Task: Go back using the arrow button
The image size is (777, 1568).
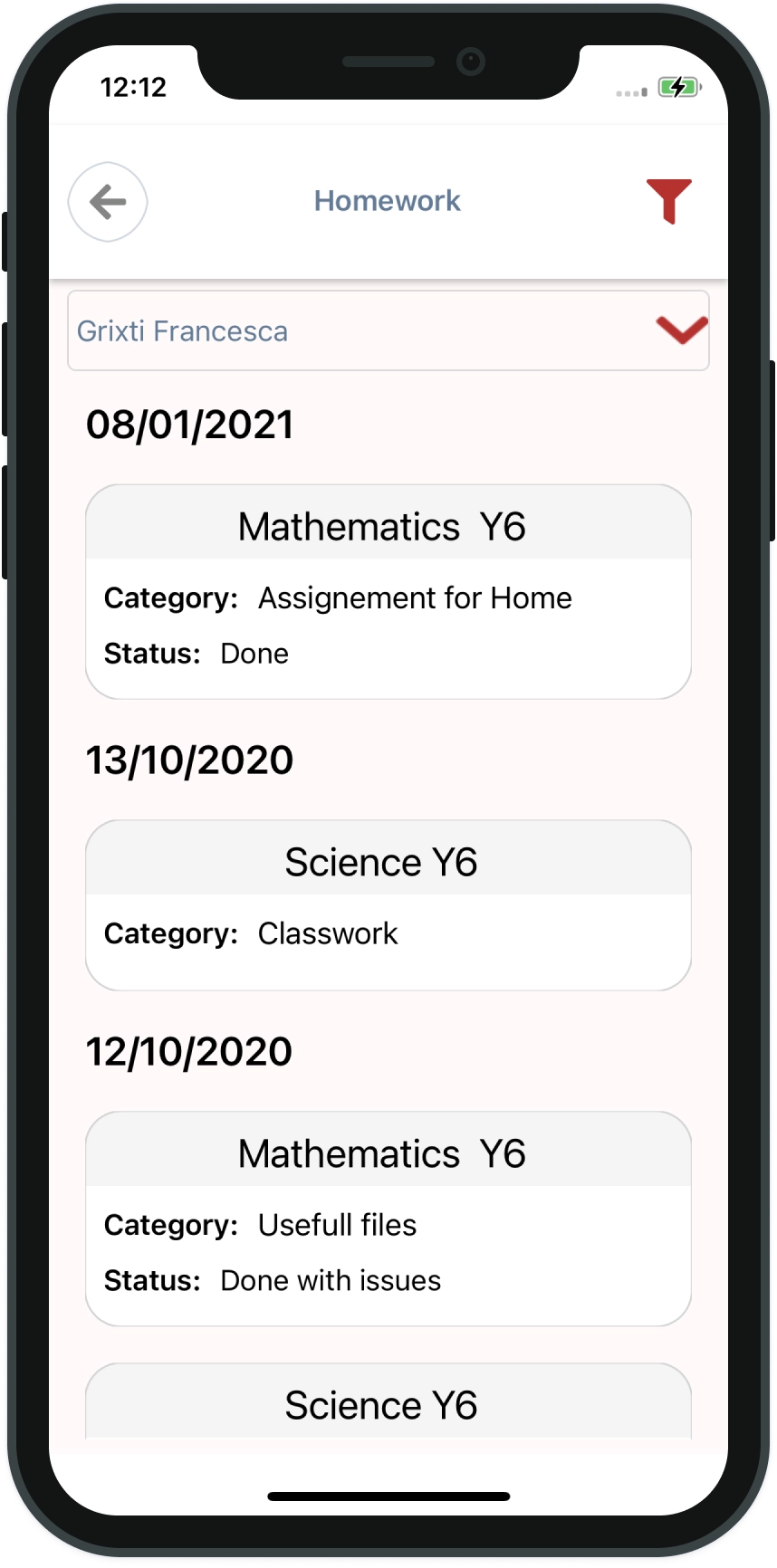Action: (108, 202)
